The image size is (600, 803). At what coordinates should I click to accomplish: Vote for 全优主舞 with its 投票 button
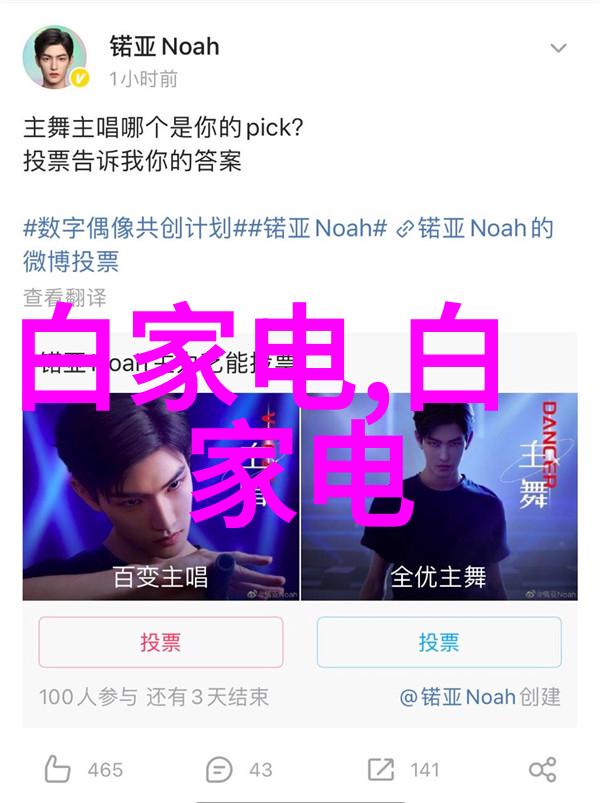pyautogui.click(x=439, y=642)
